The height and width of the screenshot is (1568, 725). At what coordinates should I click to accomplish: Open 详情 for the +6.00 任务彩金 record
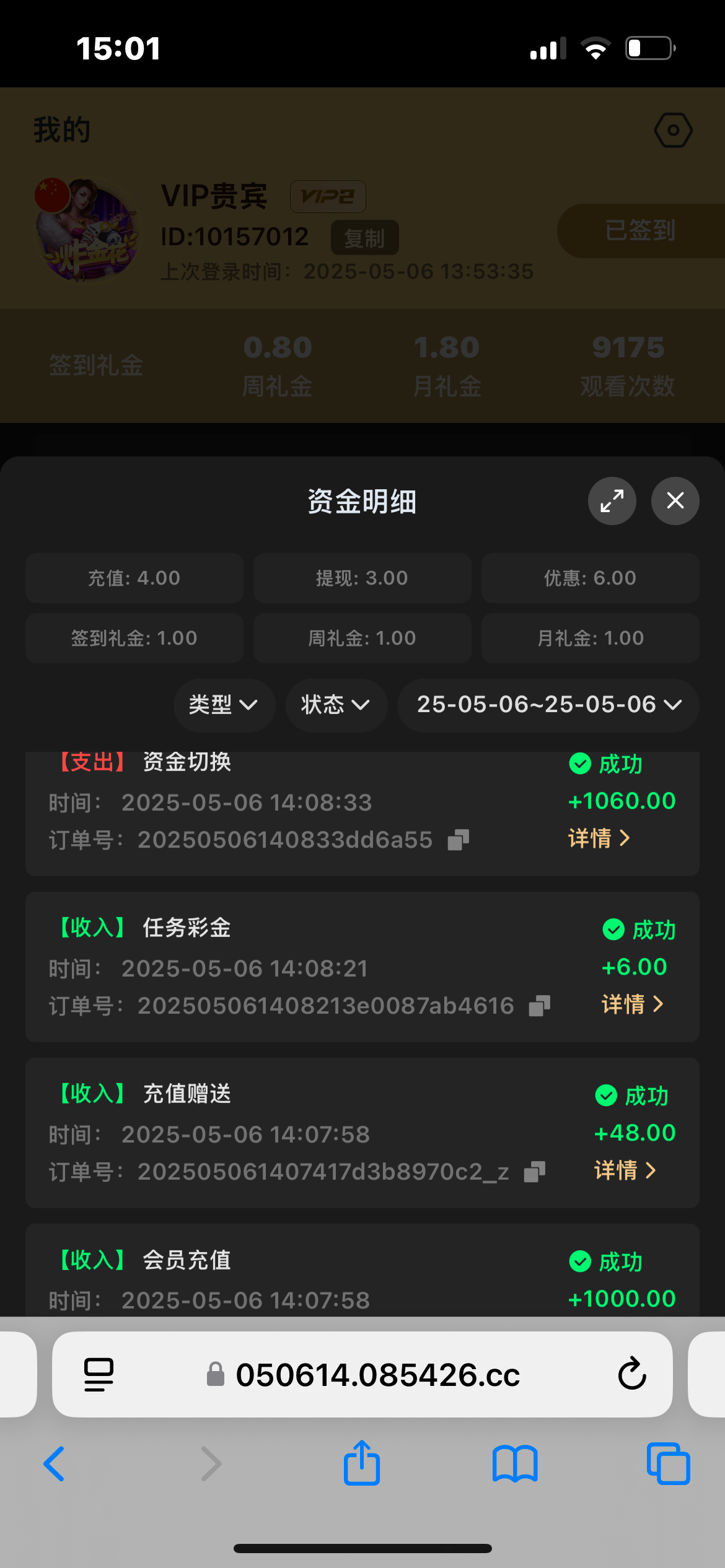633,1004
